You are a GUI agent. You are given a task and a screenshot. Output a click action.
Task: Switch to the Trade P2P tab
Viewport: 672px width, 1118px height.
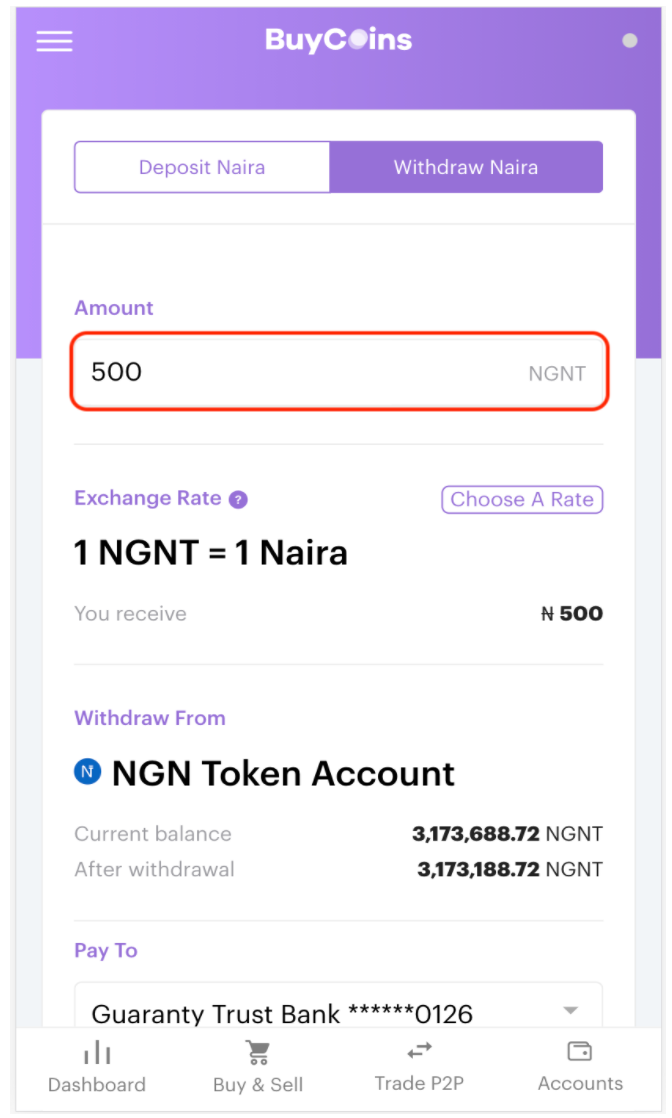[x=419, y=1067]
